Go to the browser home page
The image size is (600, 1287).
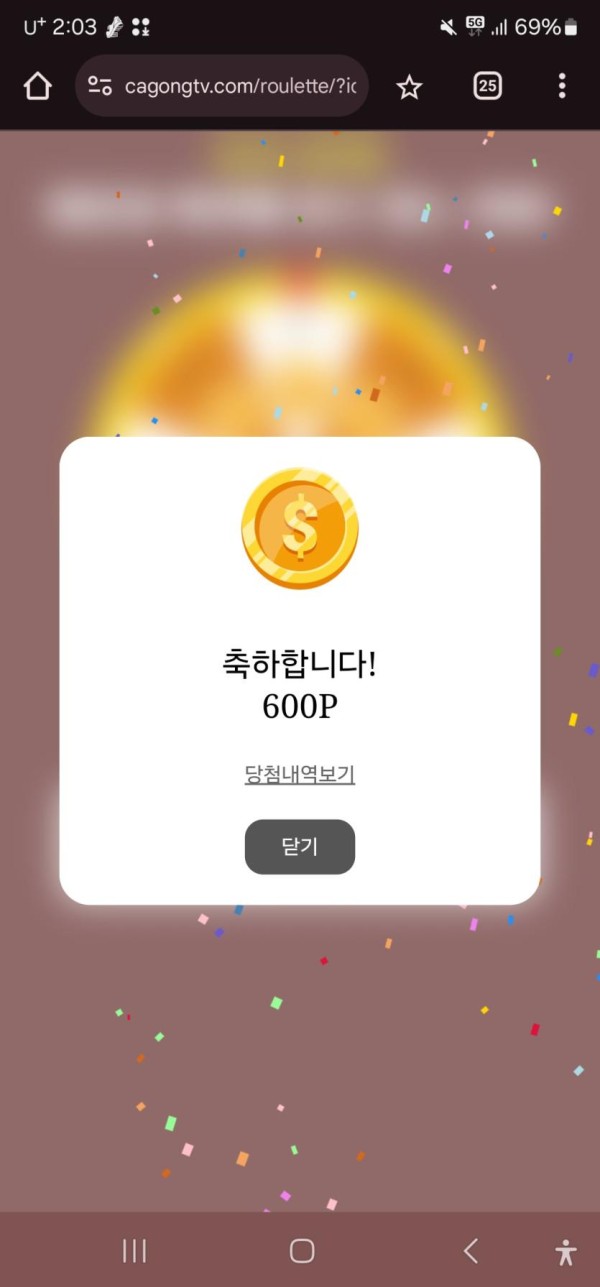37,86
